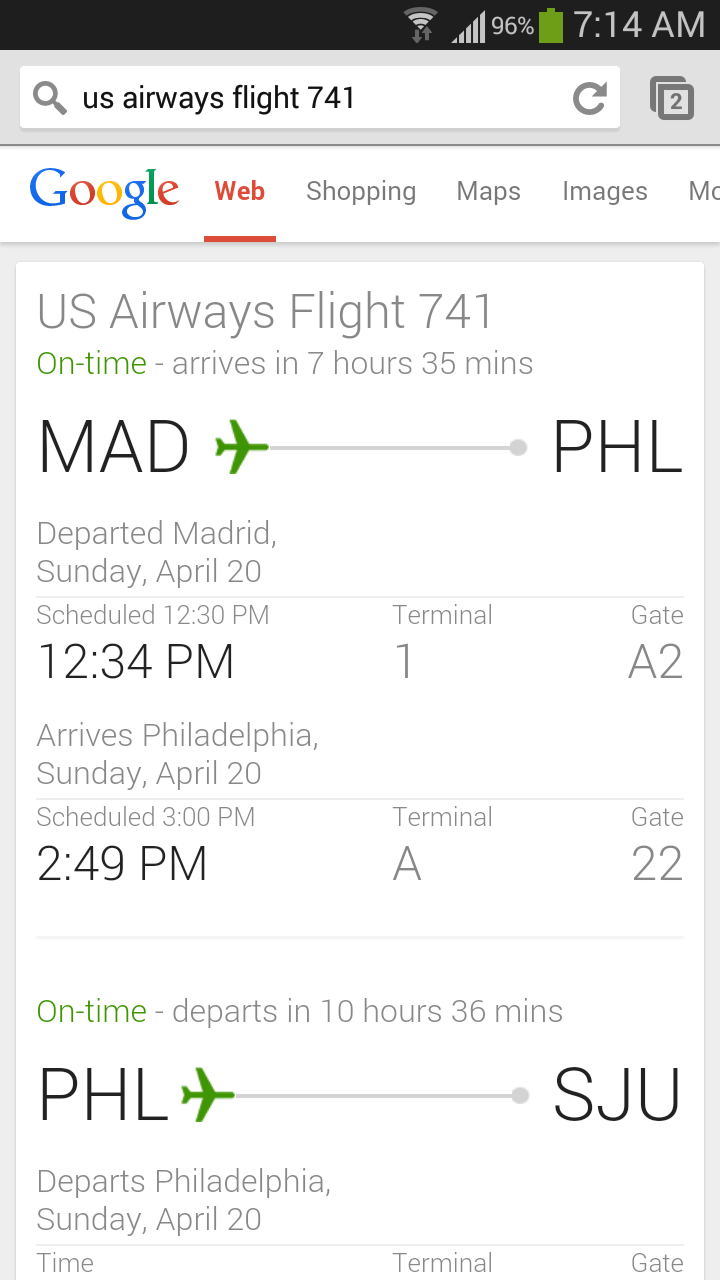Select the Web results tab

click(240, 191)
